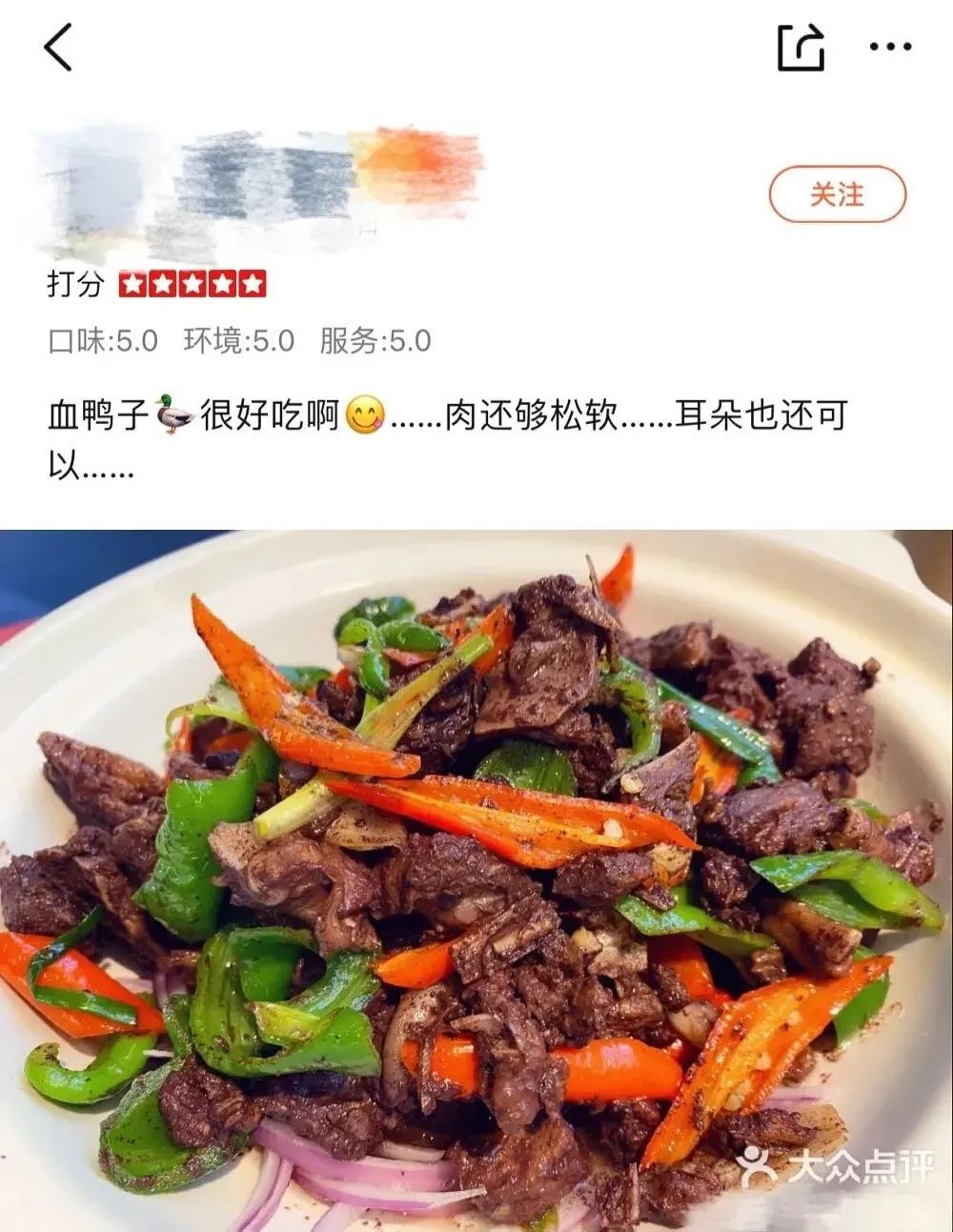Follow the reviewer via 关注 button
Screen dimensions: 953x1232
pos(837,194)
